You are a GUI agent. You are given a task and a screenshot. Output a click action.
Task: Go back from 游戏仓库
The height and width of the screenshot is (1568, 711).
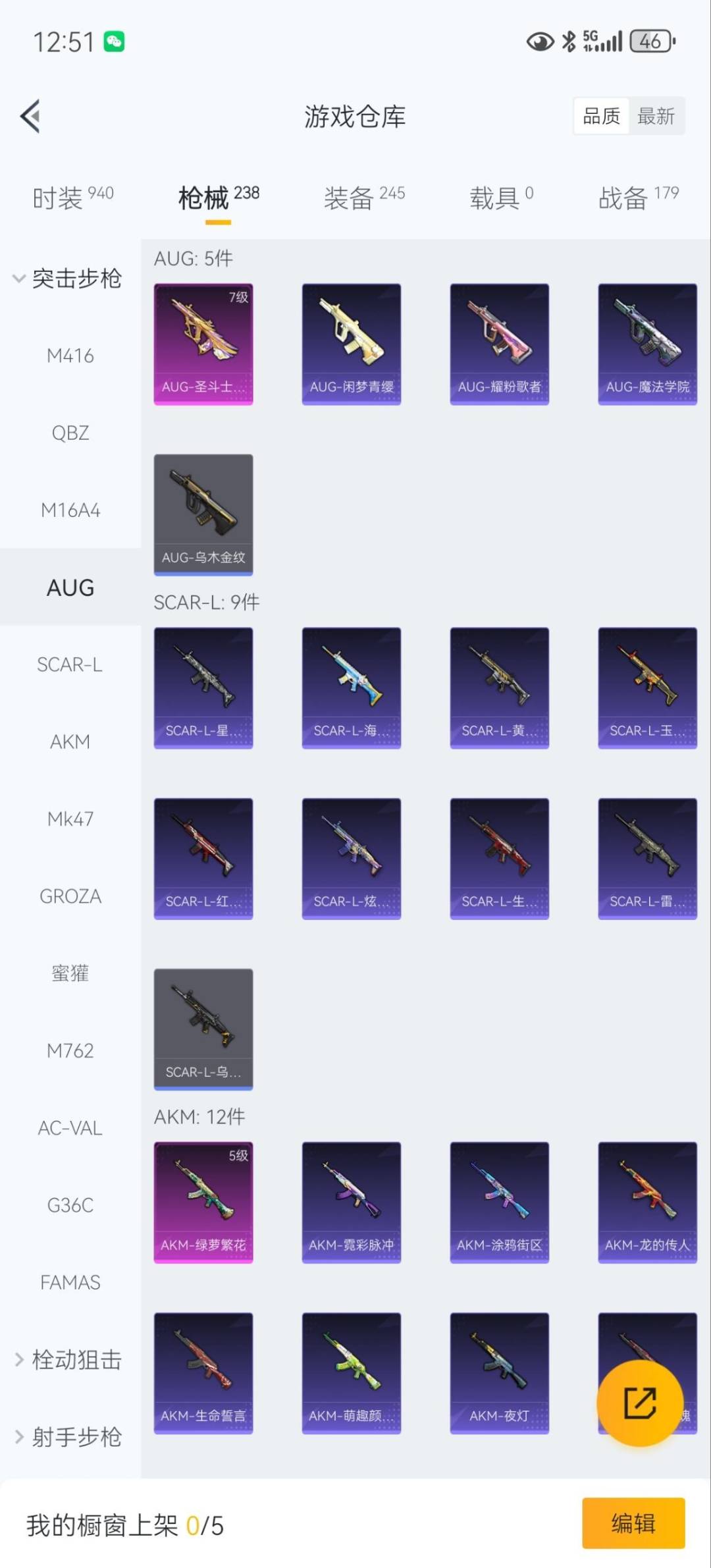(x=30, y=117)
